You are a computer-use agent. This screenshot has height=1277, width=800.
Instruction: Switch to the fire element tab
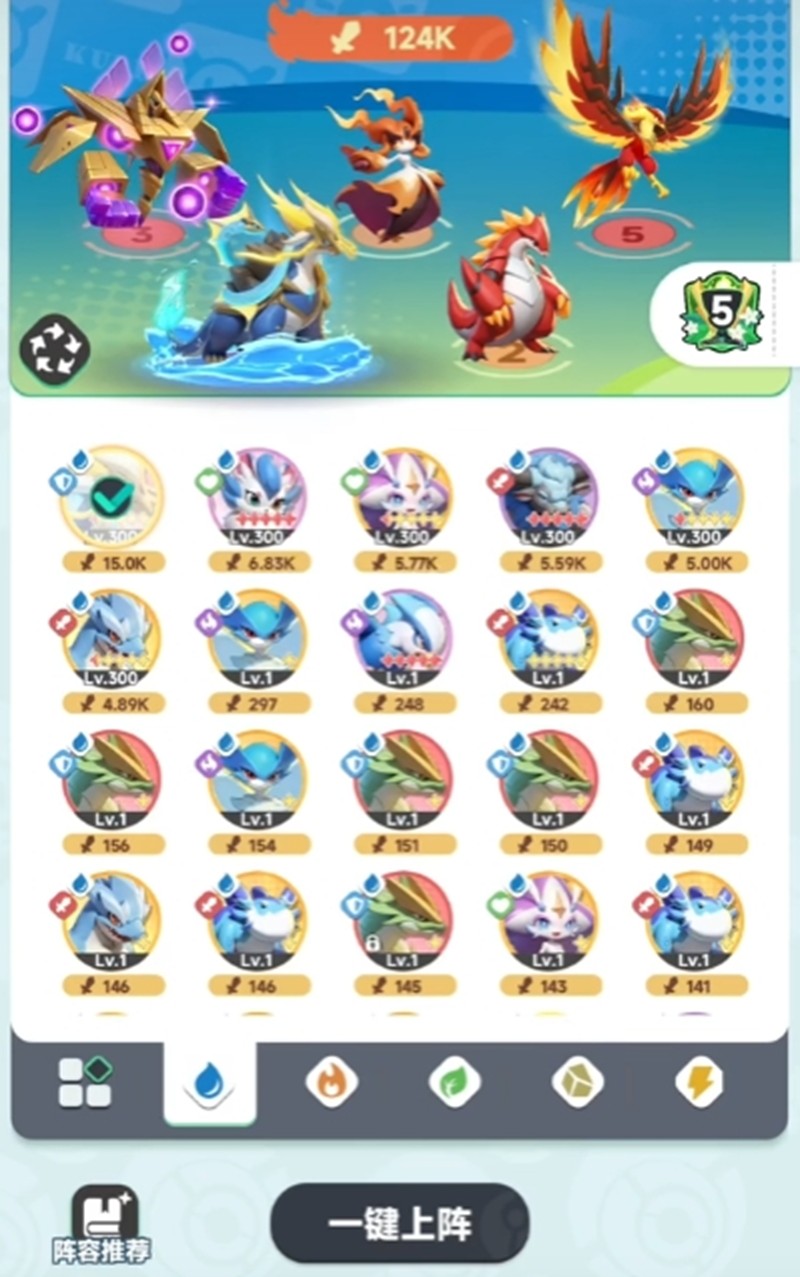pos(331,1083)
